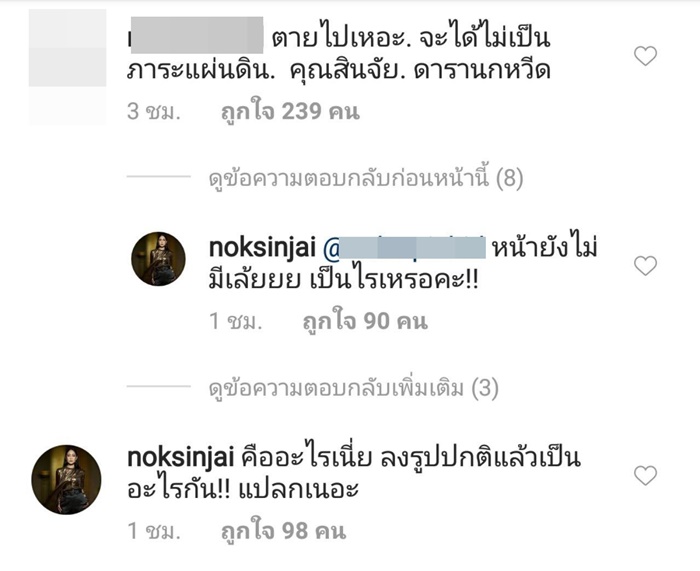
Task: Like the top comment with 239 likes
Action: click(646, 57)
